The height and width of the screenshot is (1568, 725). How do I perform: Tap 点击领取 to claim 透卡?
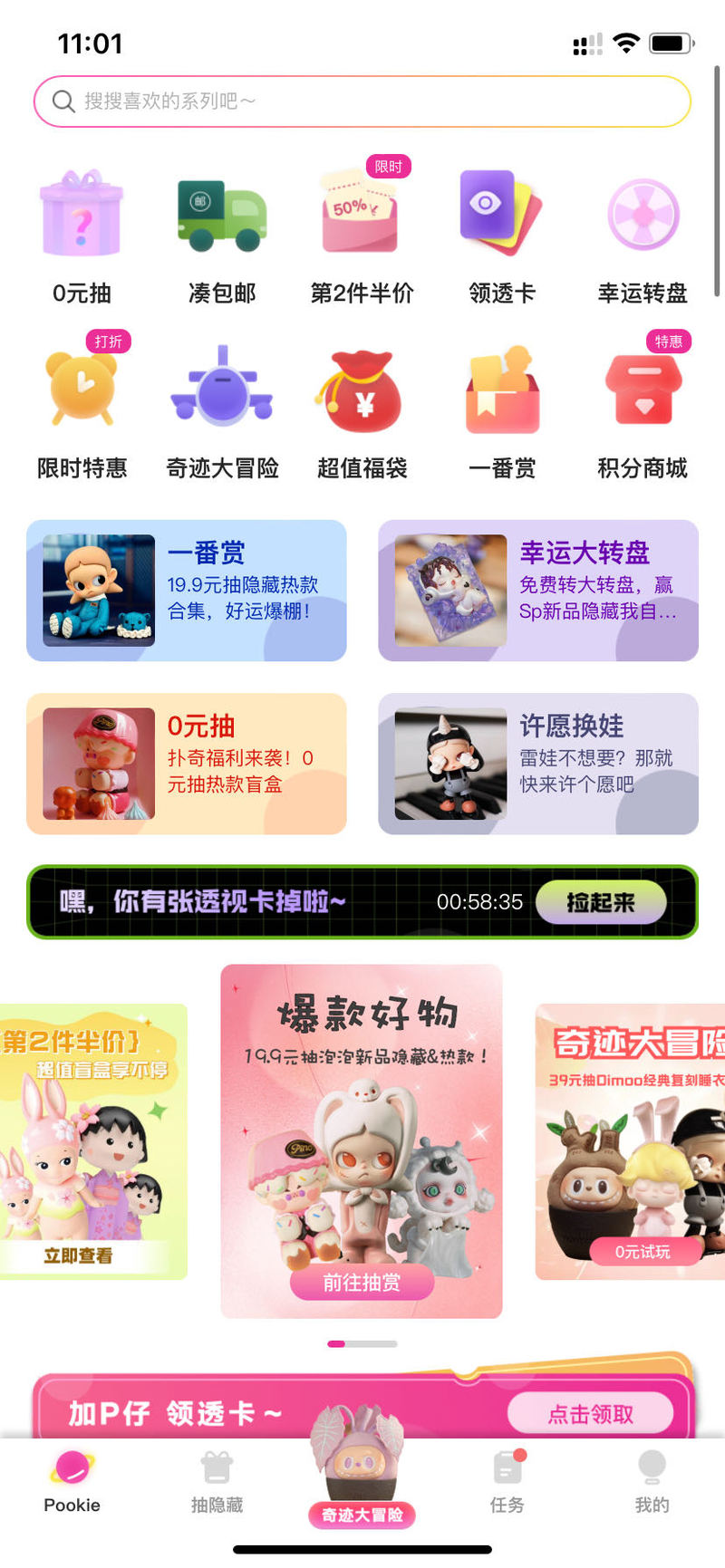(x=591, y=1414)
